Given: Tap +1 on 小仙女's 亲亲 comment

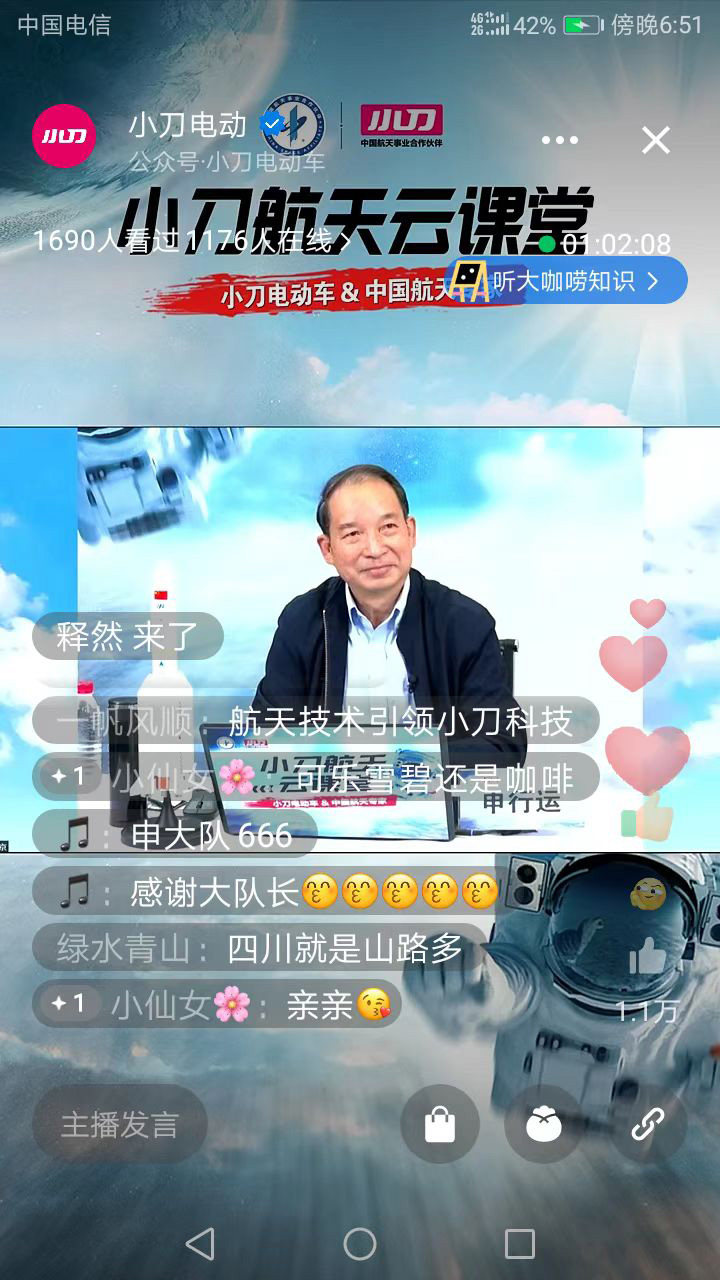Looking at the screenshot, I should [69, 1003].
